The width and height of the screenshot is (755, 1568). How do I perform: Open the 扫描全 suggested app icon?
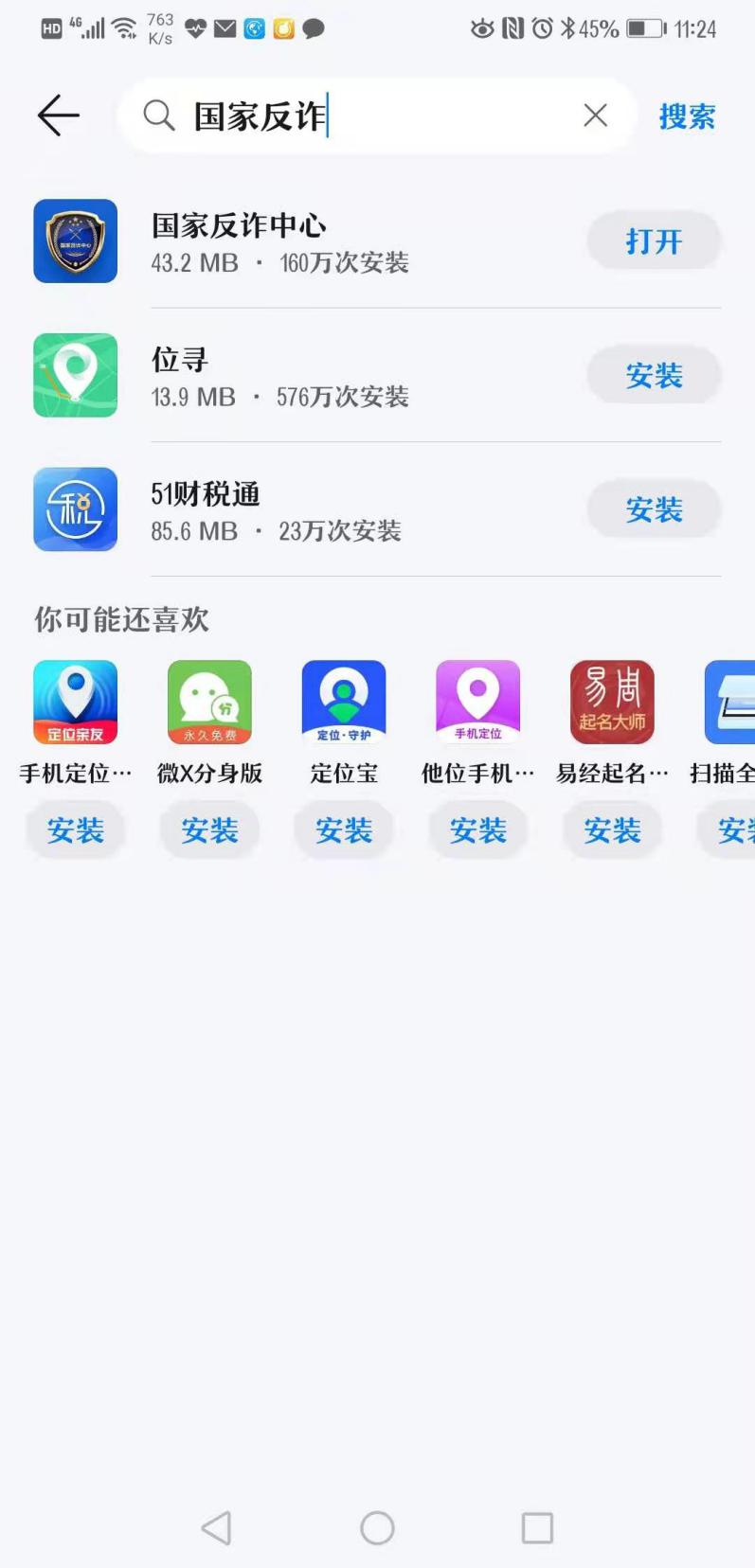(729, 702)
